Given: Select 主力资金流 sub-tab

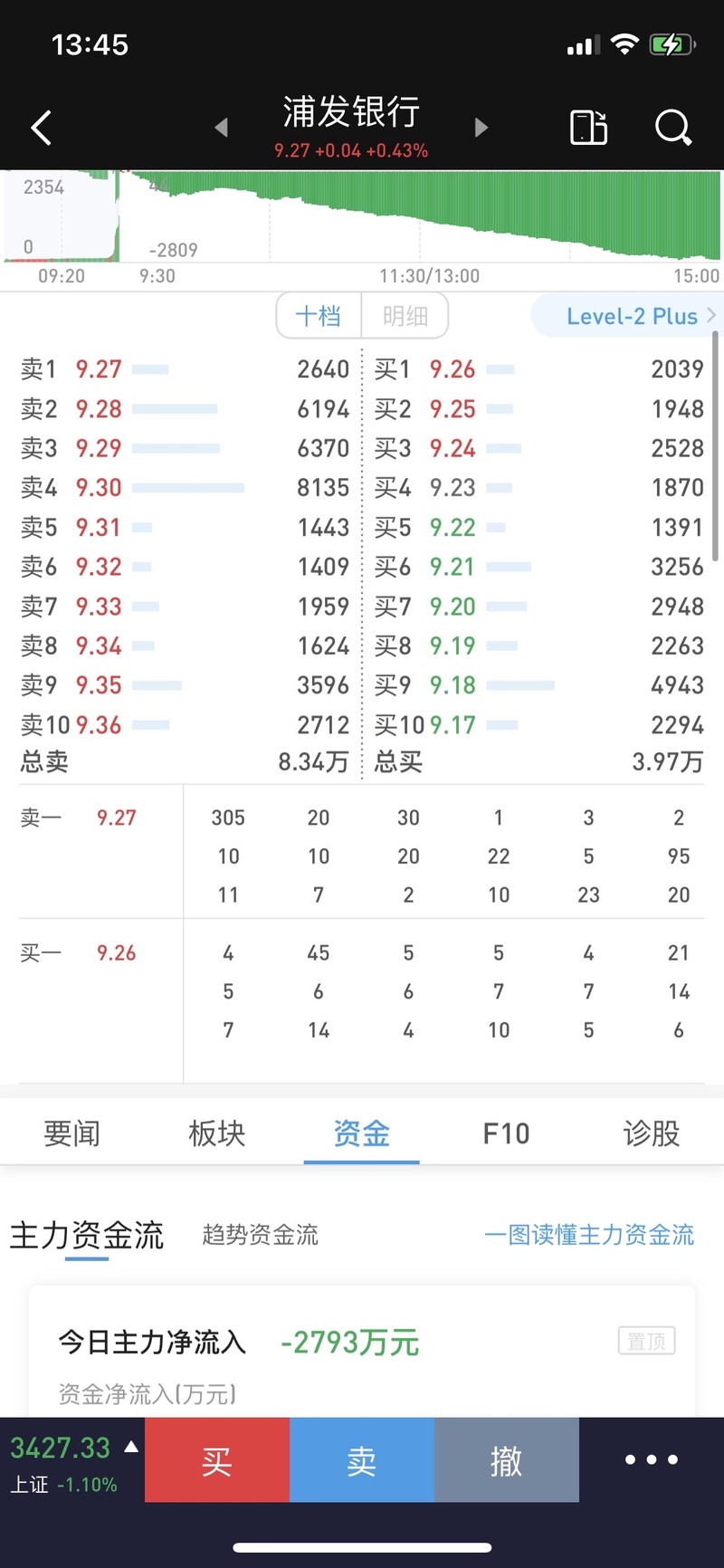Looking at the screenshot, I should 87,1235.
